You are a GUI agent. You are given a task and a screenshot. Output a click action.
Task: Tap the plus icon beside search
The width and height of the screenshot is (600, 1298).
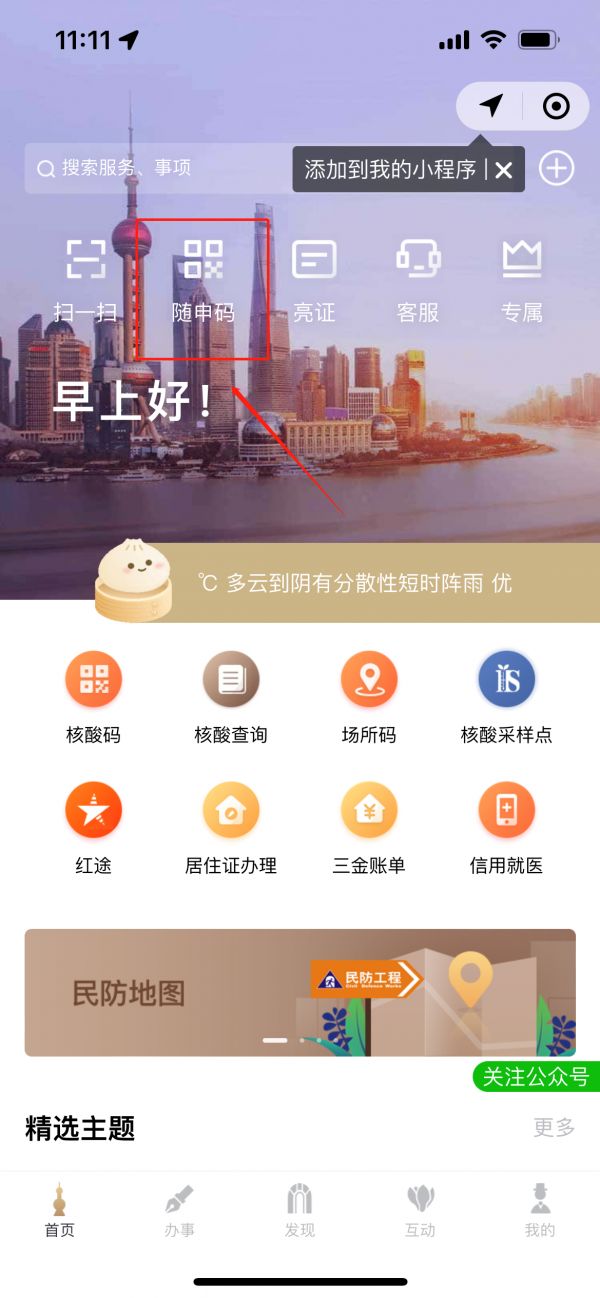click(557, 168)
